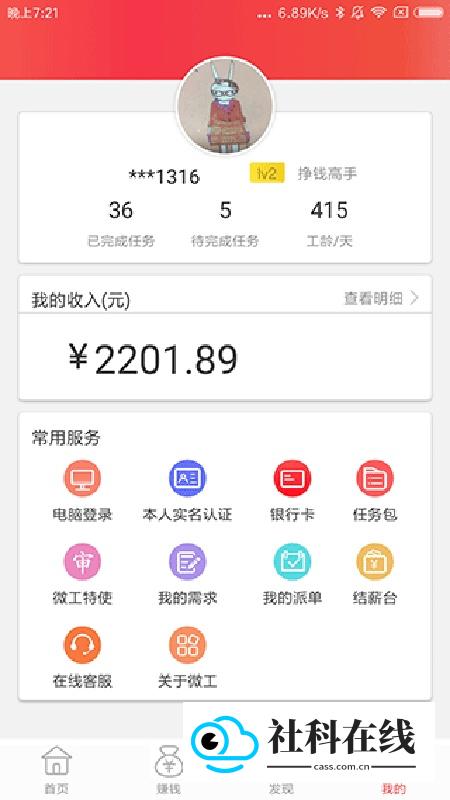View 已完成任务 count of 36
The width and height of the screenshot is (450, 800).
click(x=121, y=223)
